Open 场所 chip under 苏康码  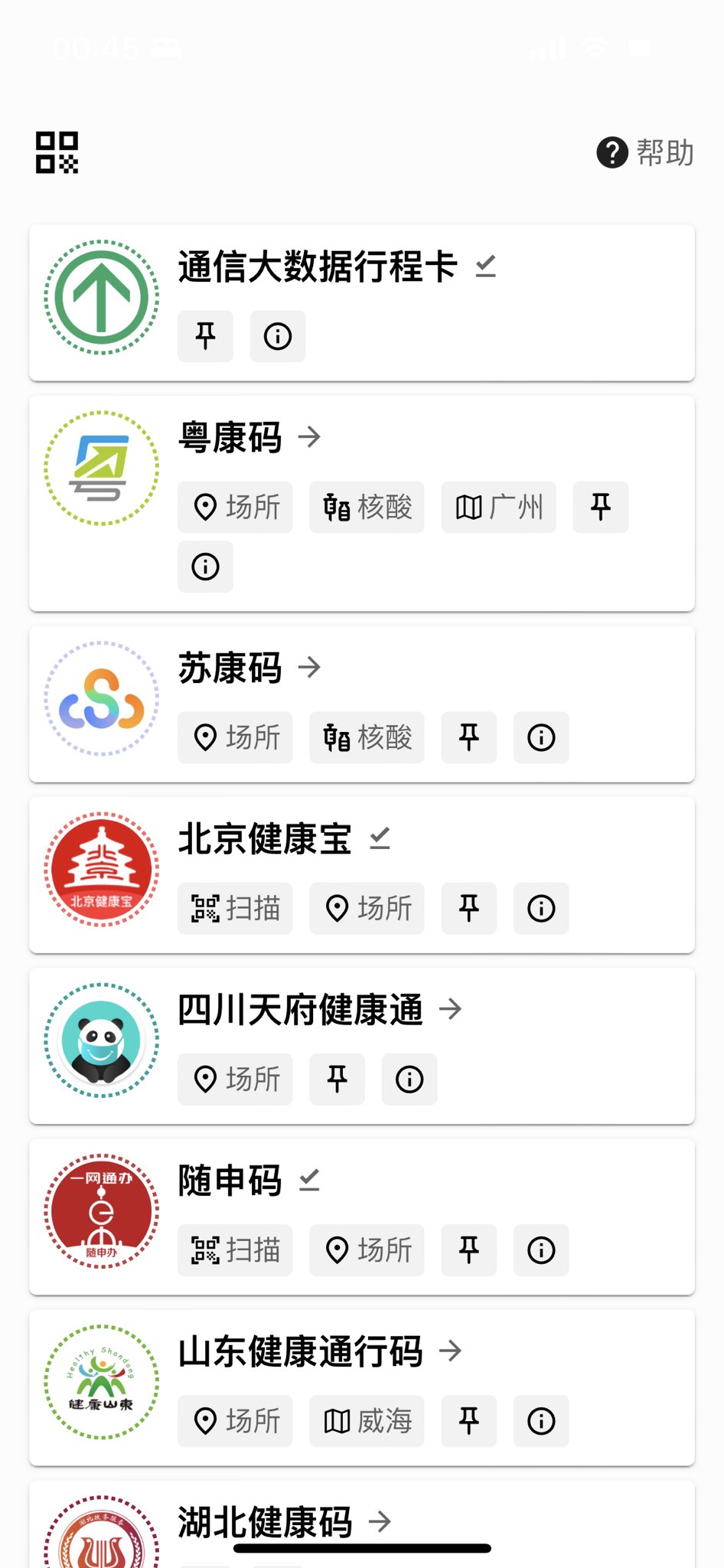click(x=235, y=737)
